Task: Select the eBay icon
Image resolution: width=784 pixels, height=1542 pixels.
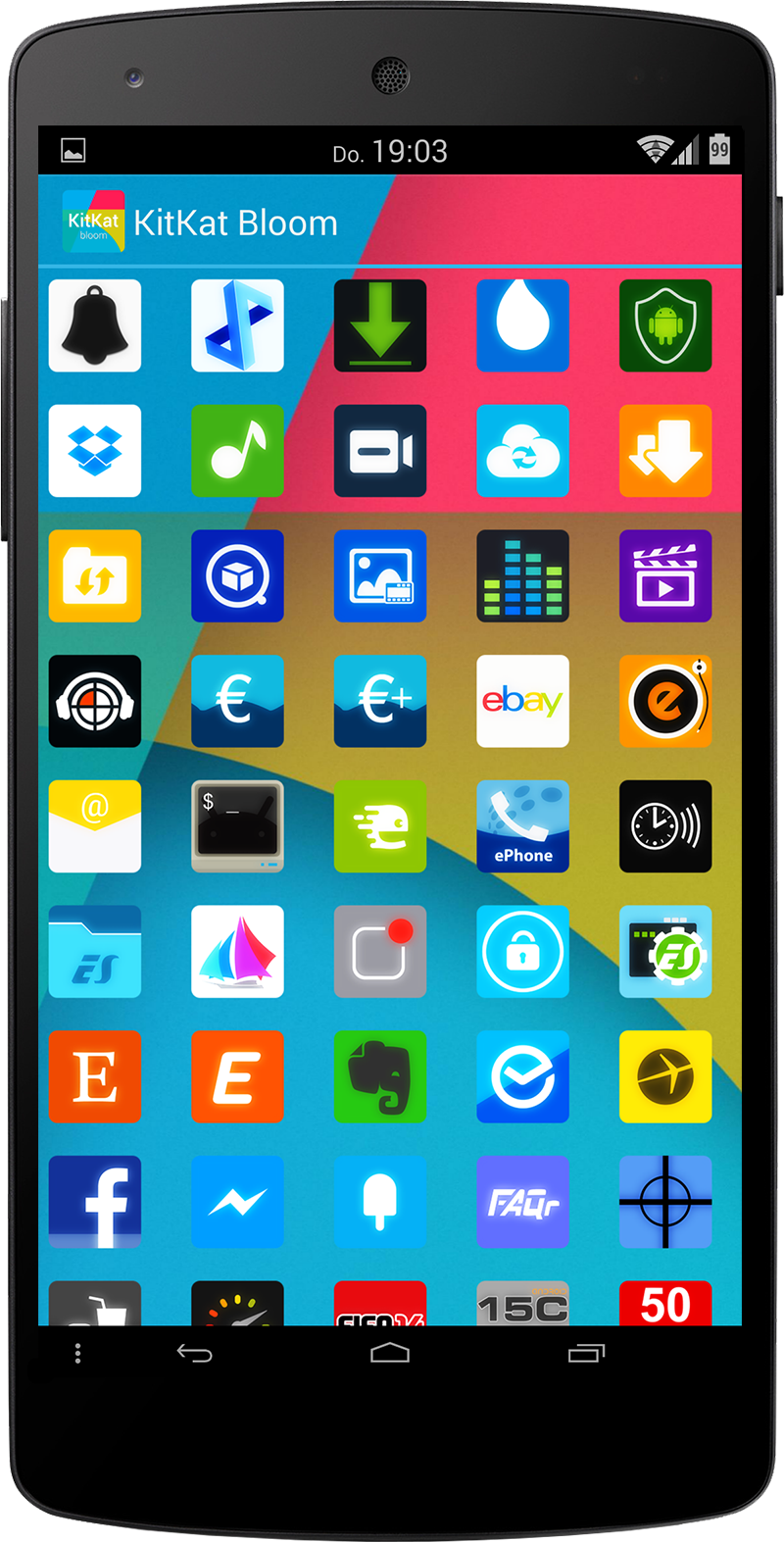Action: tap(522, 701)
